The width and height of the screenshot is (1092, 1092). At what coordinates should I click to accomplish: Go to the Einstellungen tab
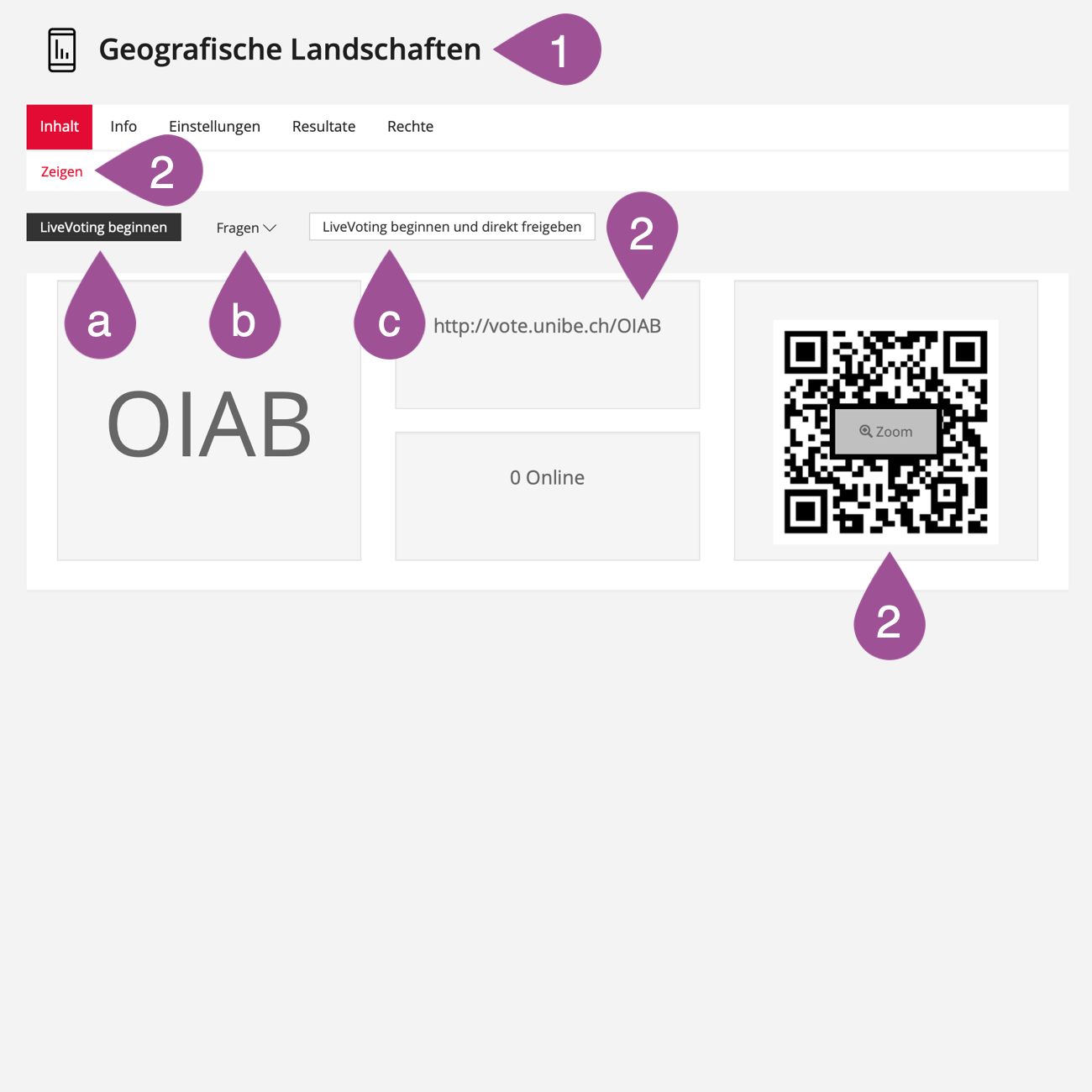214,127
